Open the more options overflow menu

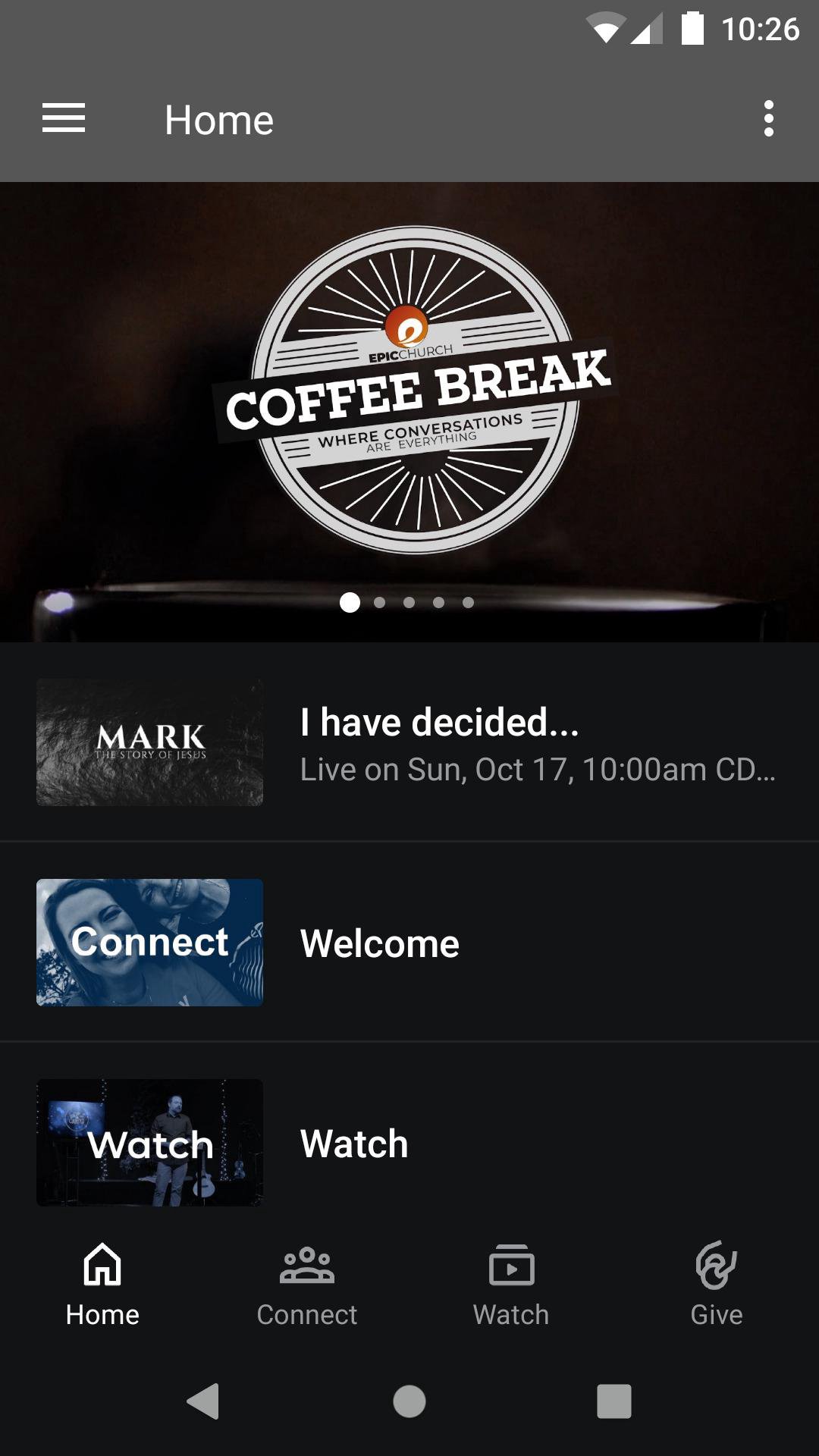click(768, 119)
